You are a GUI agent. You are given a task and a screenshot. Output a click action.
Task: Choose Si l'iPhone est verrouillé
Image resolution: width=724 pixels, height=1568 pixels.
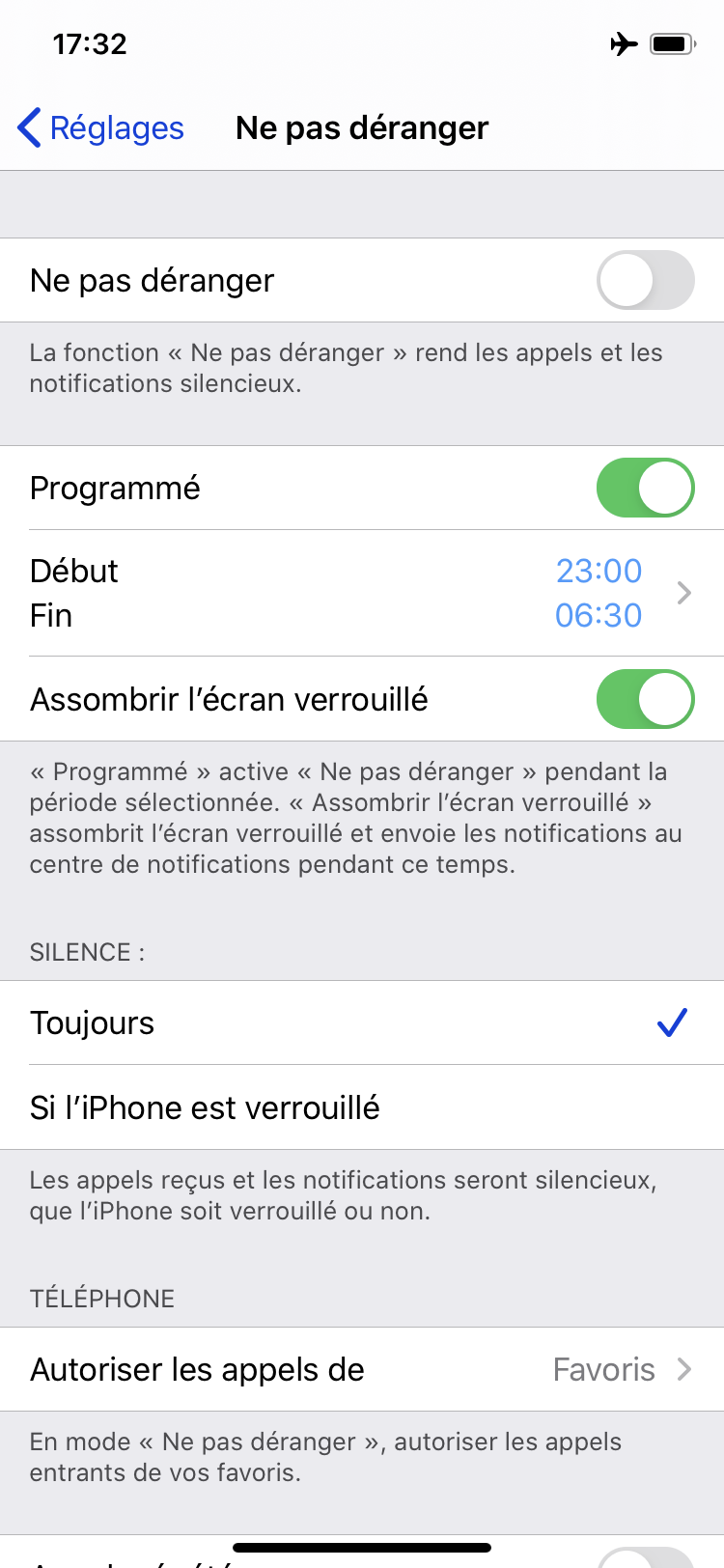click(362, 1107)
